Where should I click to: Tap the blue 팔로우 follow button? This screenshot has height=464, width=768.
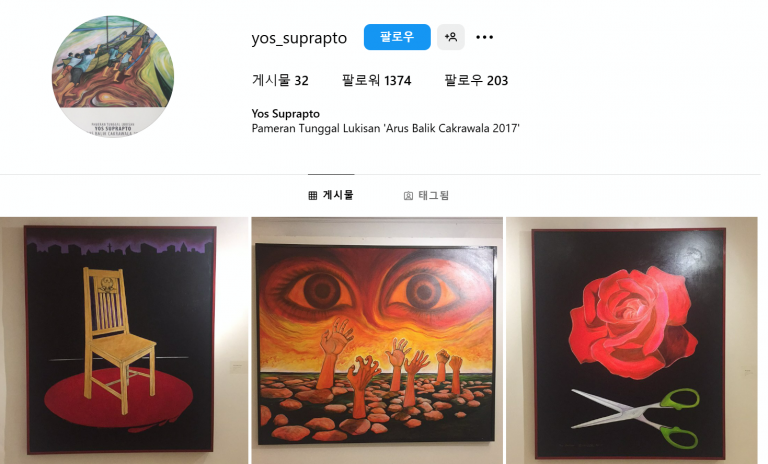pos(397,37)
